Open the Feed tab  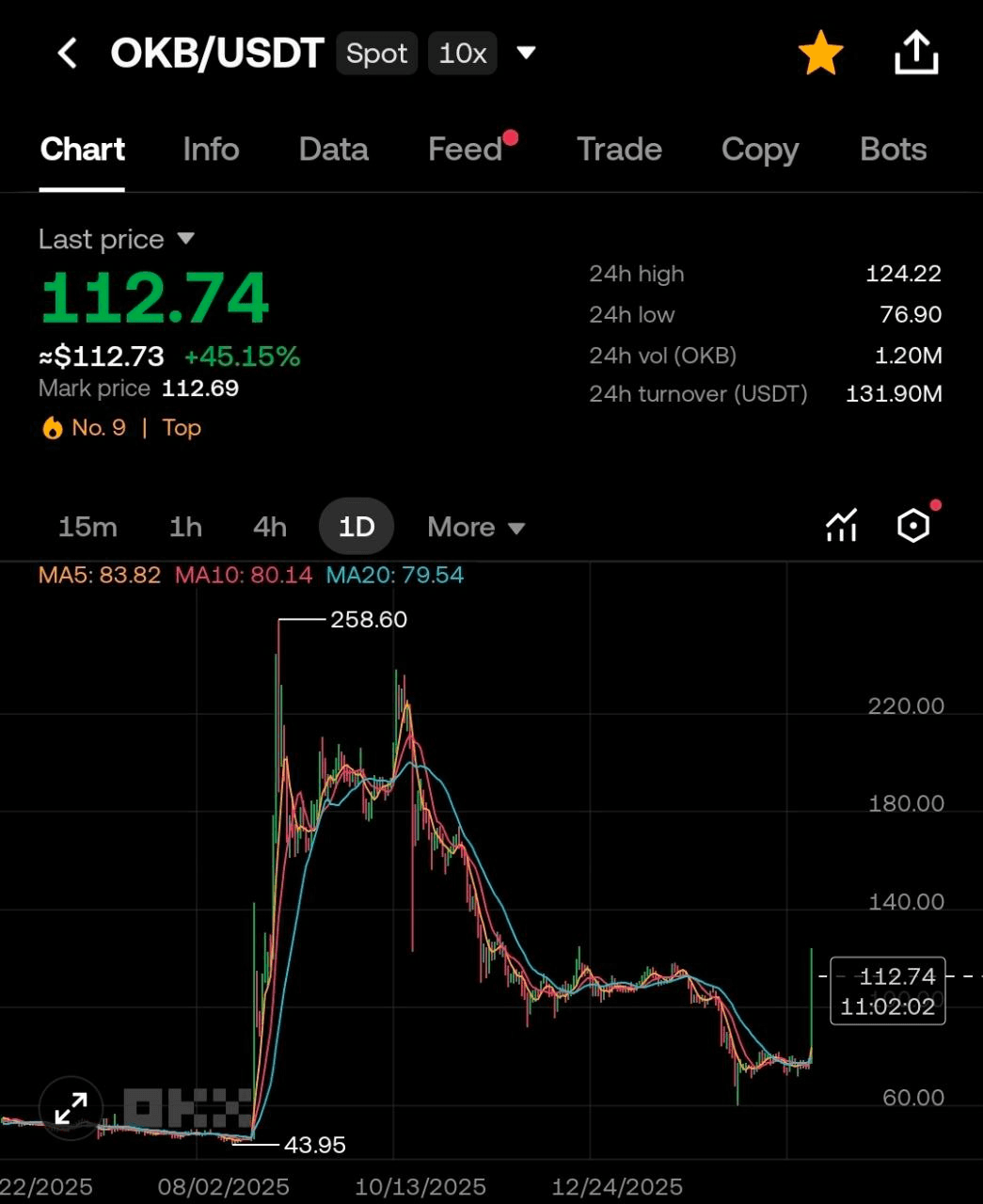click(466, 150)
